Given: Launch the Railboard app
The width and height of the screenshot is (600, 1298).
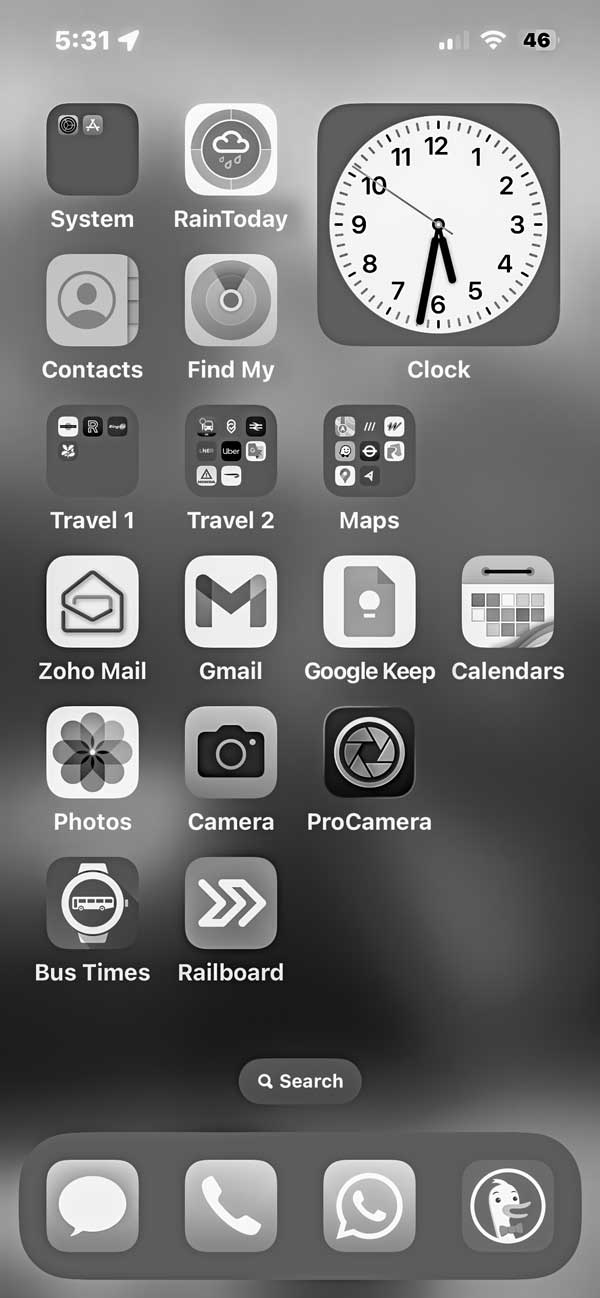Looking at the screenshot, I should coord(231,903).
